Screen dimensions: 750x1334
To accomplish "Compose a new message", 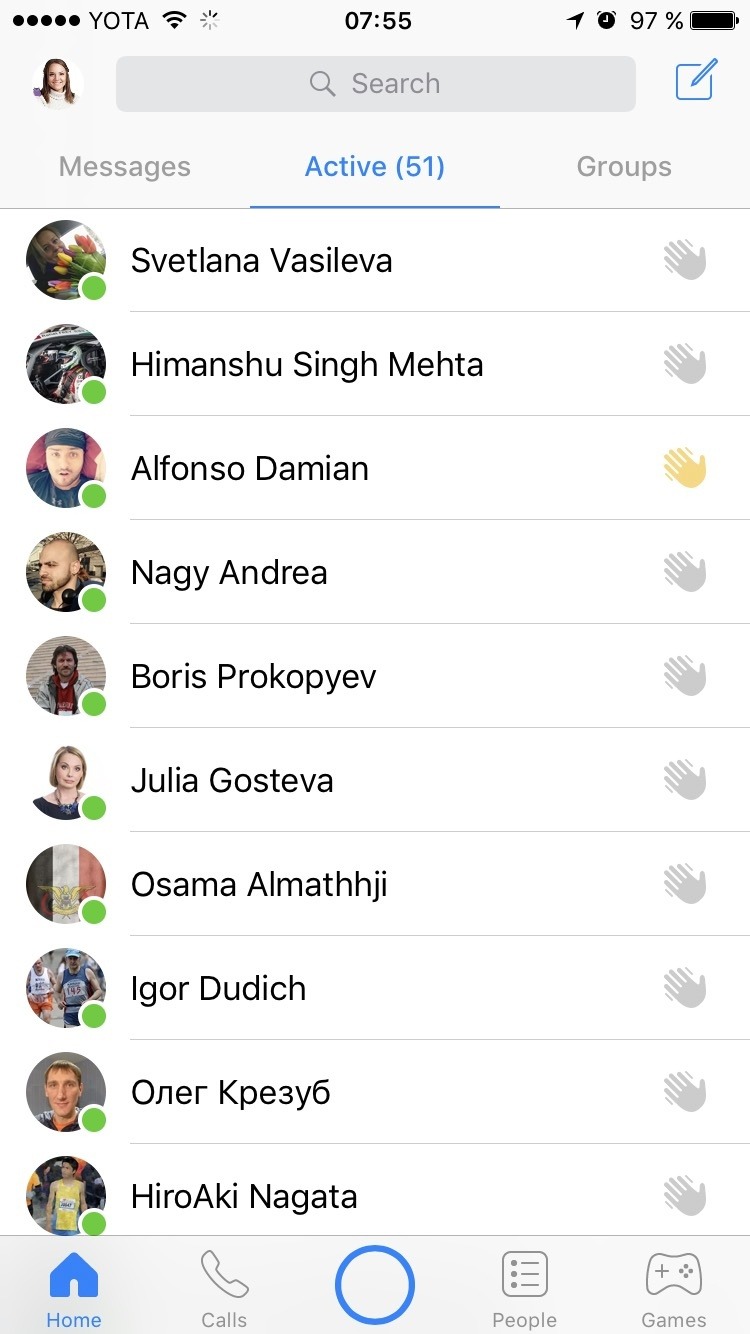I will 696,81.
